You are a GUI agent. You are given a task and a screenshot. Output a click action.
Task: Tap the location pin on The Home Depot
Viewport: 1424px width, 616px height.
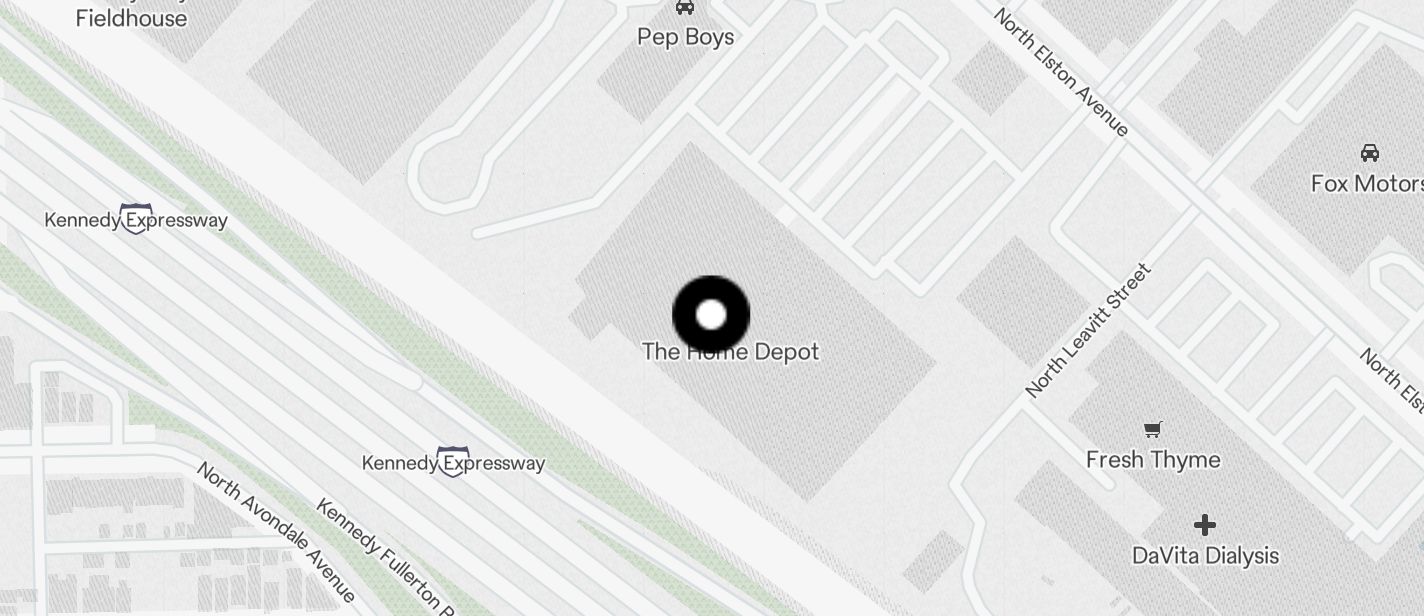coord(711,315)
